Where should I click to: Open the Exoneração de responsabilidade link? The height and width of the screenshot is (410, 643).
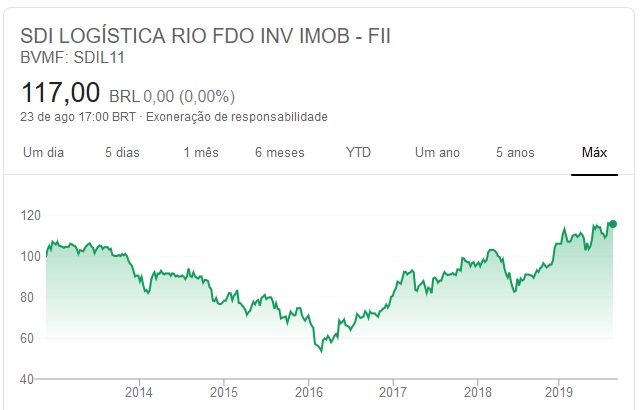click(x=236, y=117)
